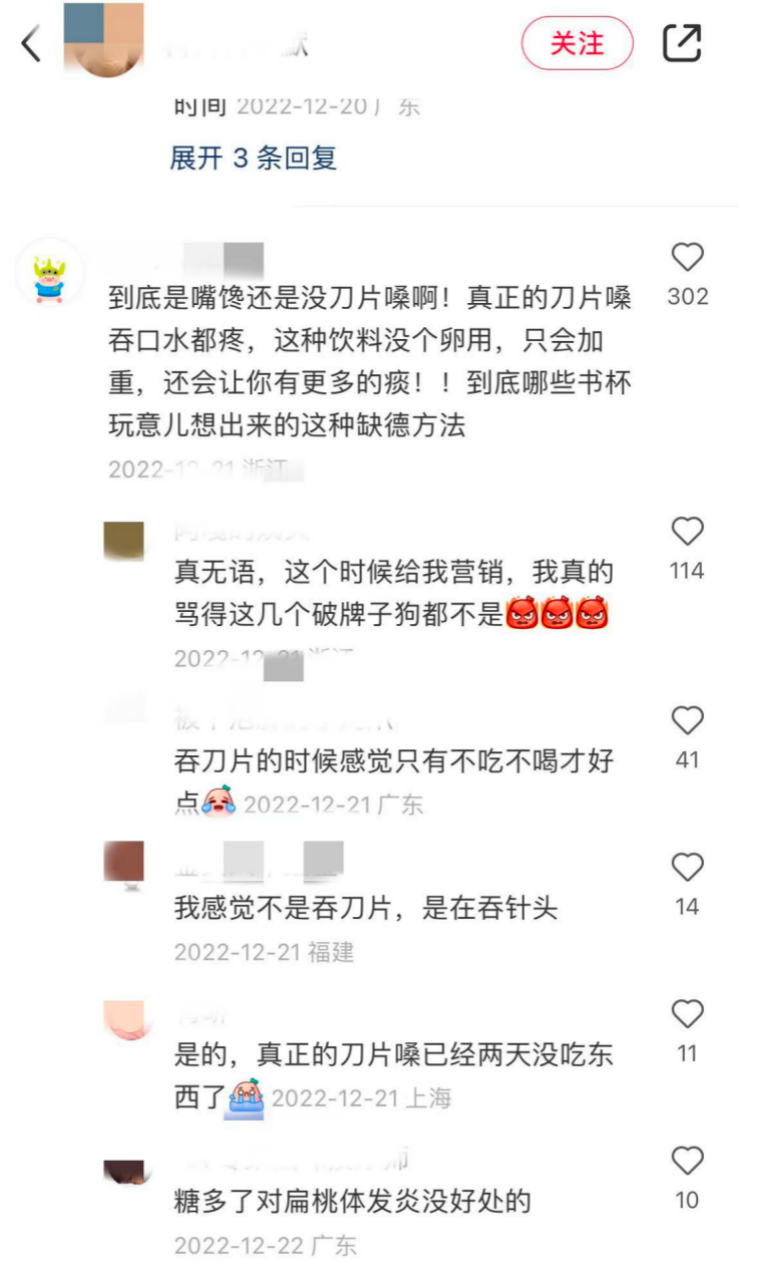766x1278 pixels.
Task: Open the profile of the 302-like commenter
Action: 50,276
